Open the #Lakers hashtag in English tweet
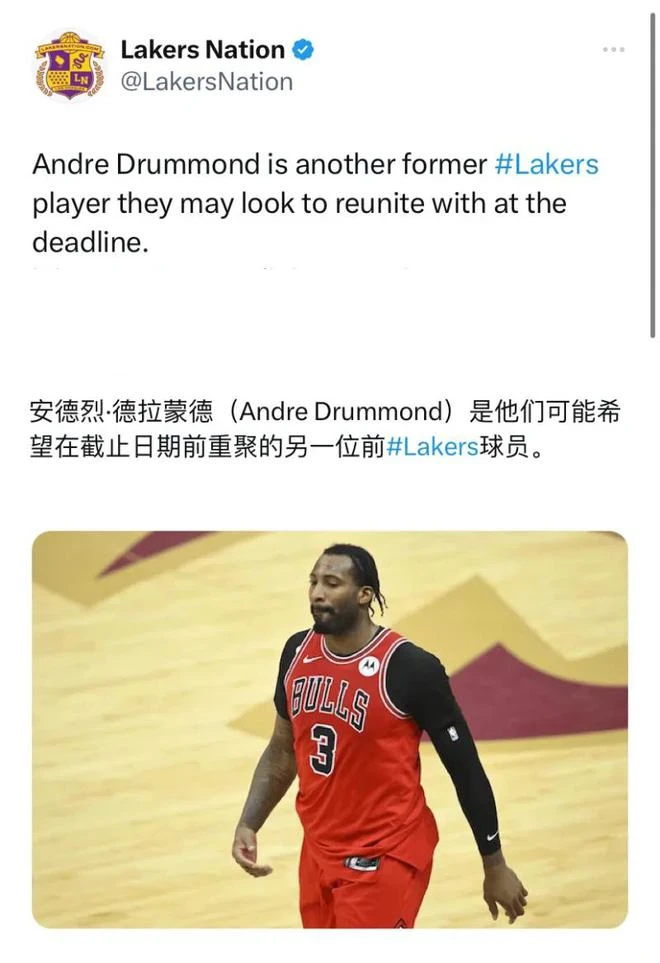Image resolution: width=660 pixels, height=963 pixels. pos(546,164)
